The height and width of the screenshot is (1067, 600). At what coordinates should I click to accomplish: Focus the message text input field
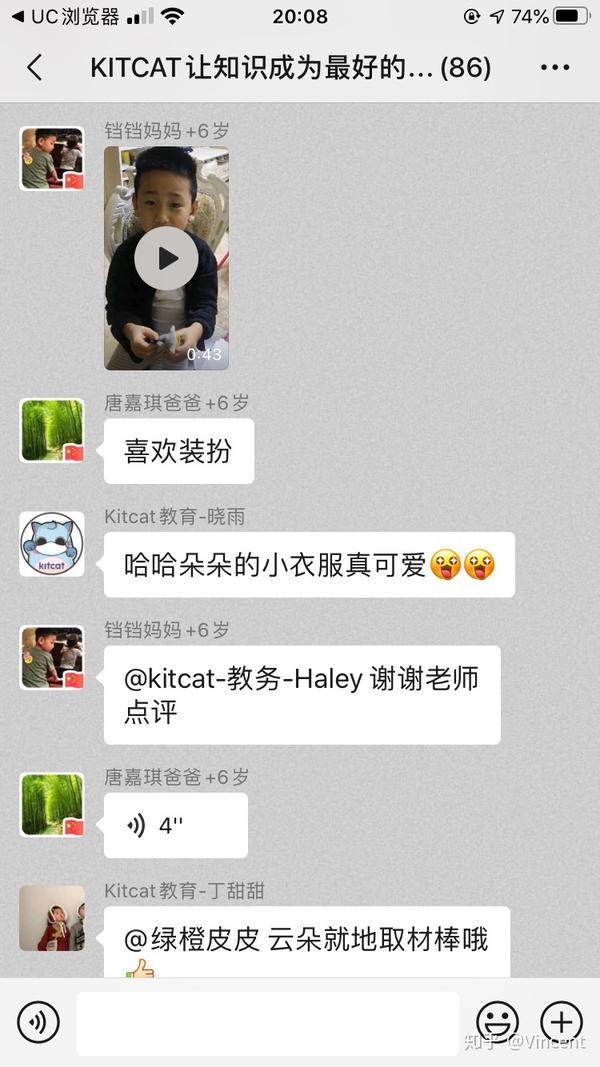click(267, 1022)
